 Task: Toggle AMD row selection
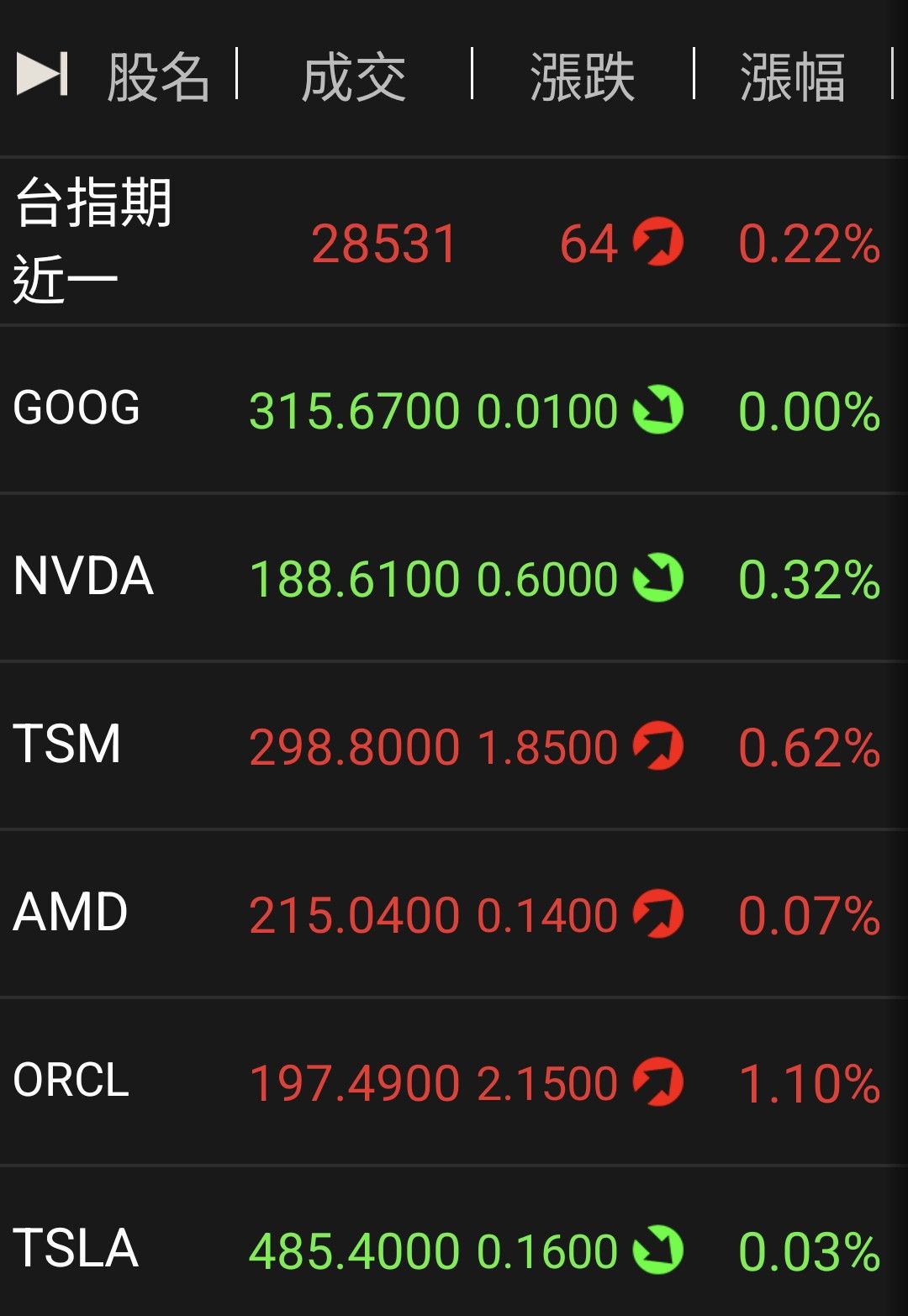coord(71,912)
